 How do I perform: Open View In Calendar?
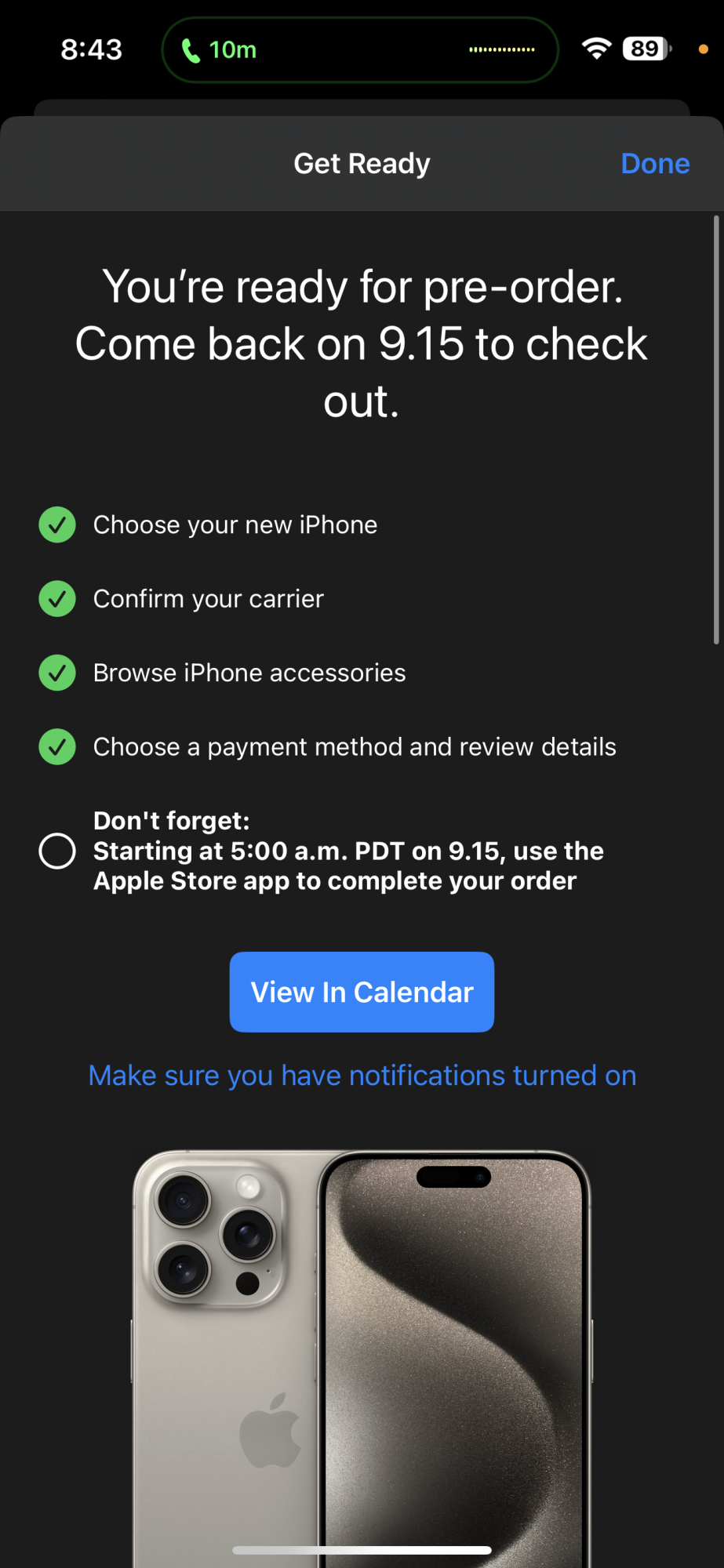click(362, 992)
